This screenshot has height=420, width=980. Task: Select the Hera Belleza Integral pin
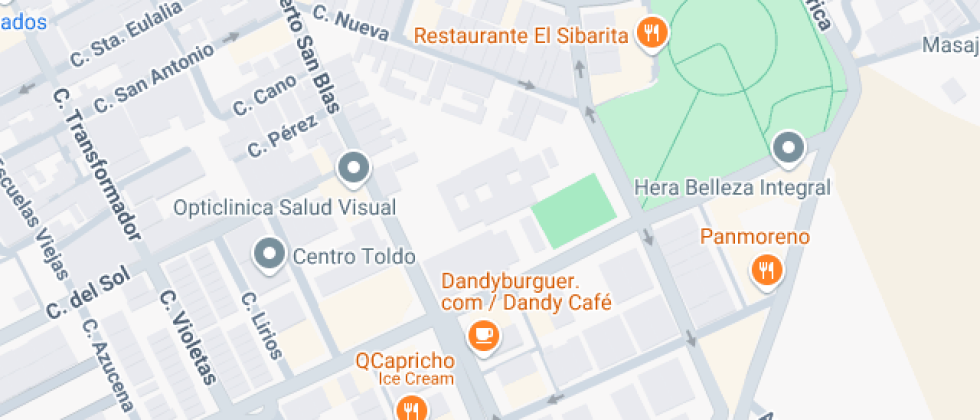(x=789, y=150)
